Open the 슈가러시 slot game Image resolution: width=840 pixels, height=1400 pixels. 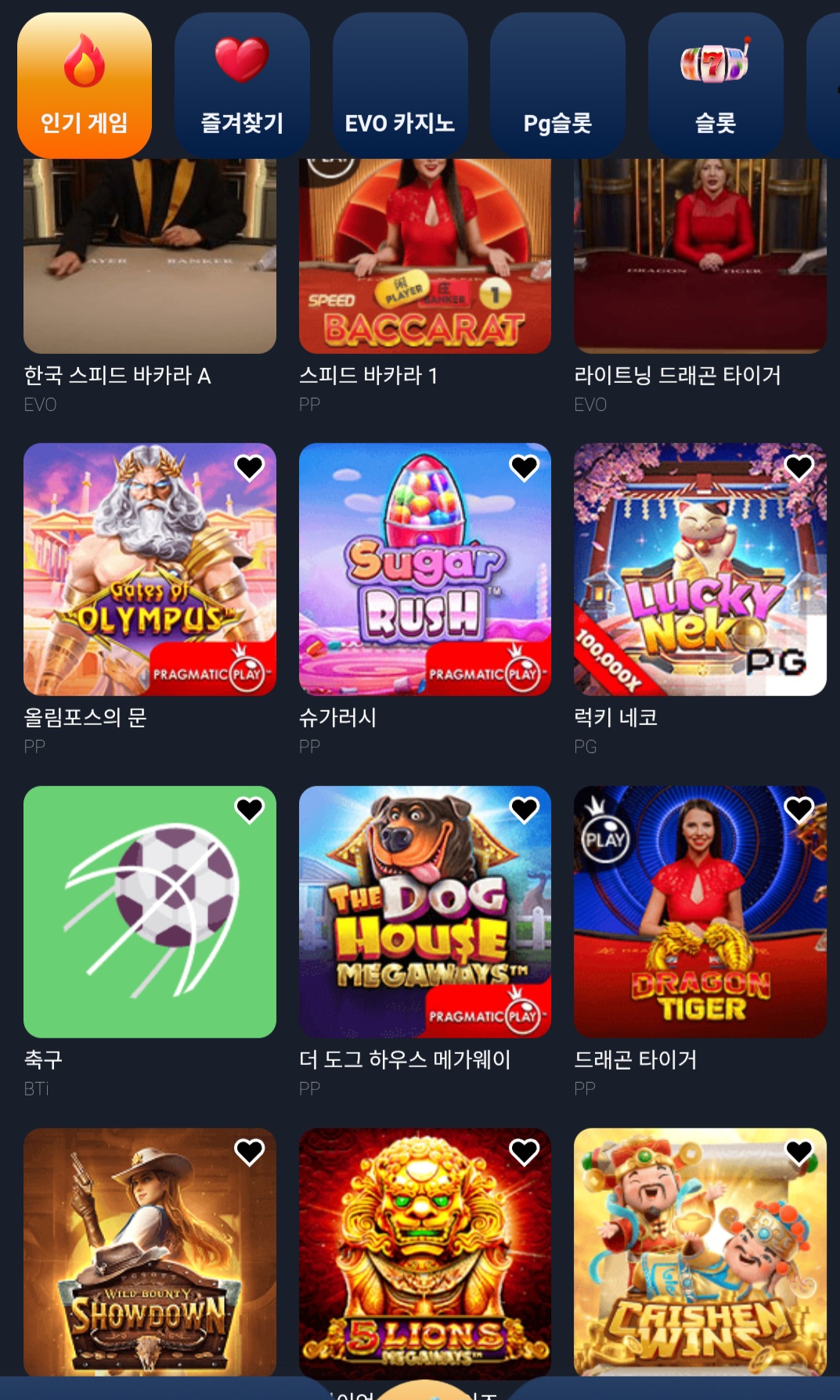(424, 569)
